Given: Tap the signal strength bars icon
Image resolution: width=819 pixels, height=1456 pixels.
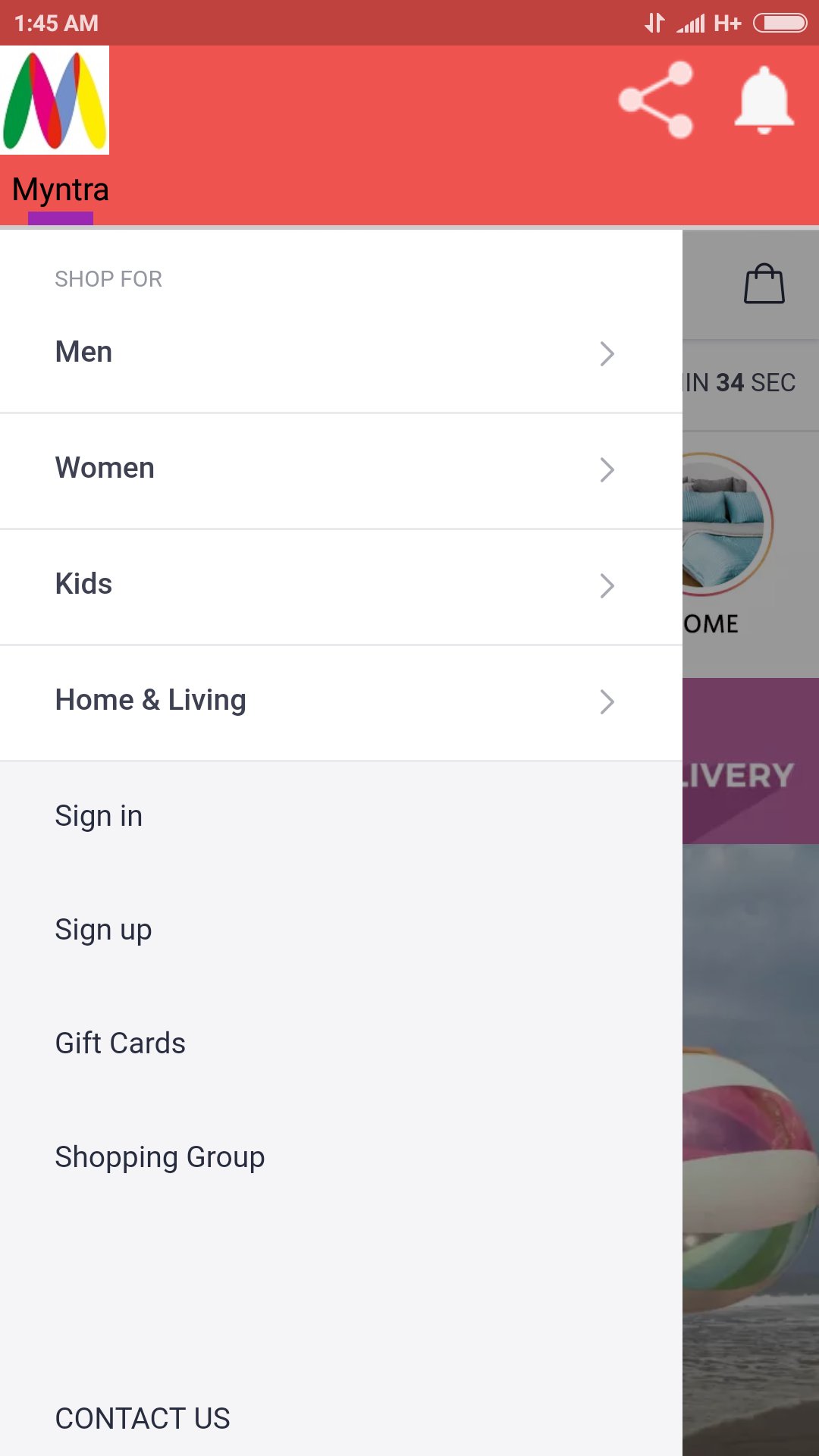Looking at the screenshot, I should pyautogui.click(x=691, y=23).
